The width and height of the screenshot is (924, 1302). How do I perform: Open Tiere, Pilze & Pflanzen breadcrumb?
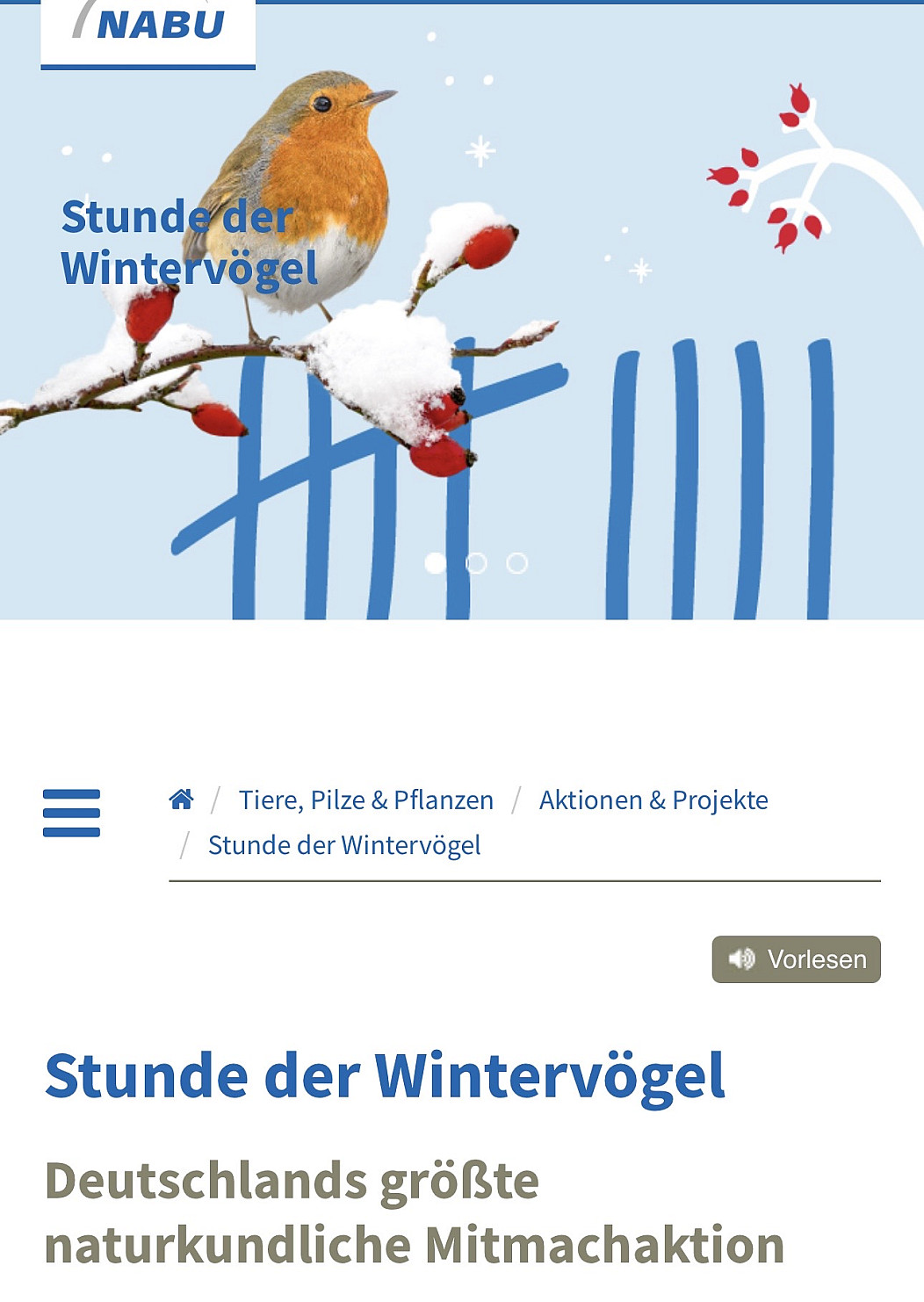pyautogui.click(x=365, y=800)
